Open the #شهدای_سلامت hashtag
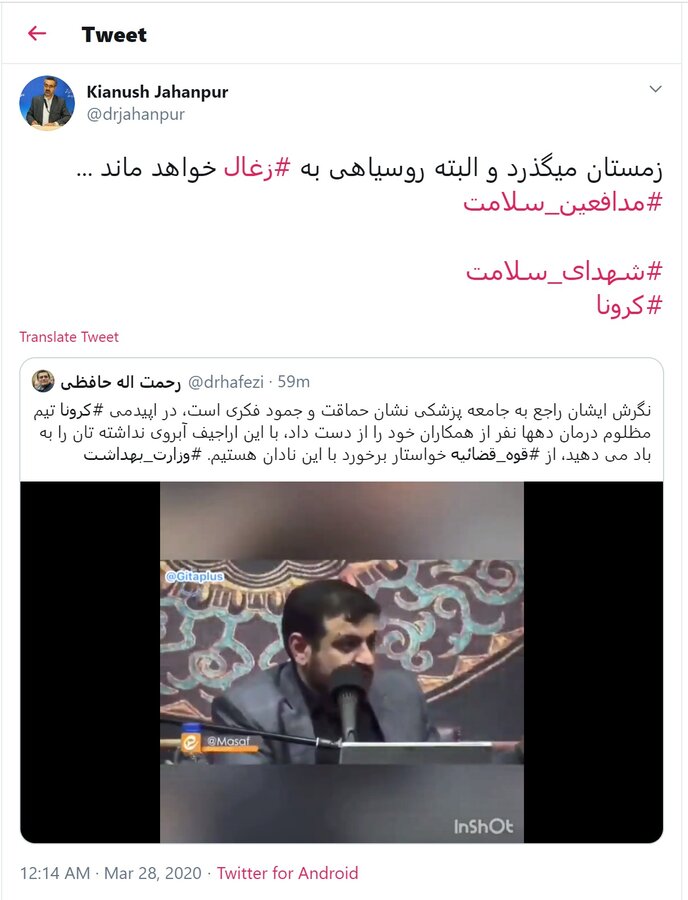This screenshot has width=688, height=900. click(564, 270)
